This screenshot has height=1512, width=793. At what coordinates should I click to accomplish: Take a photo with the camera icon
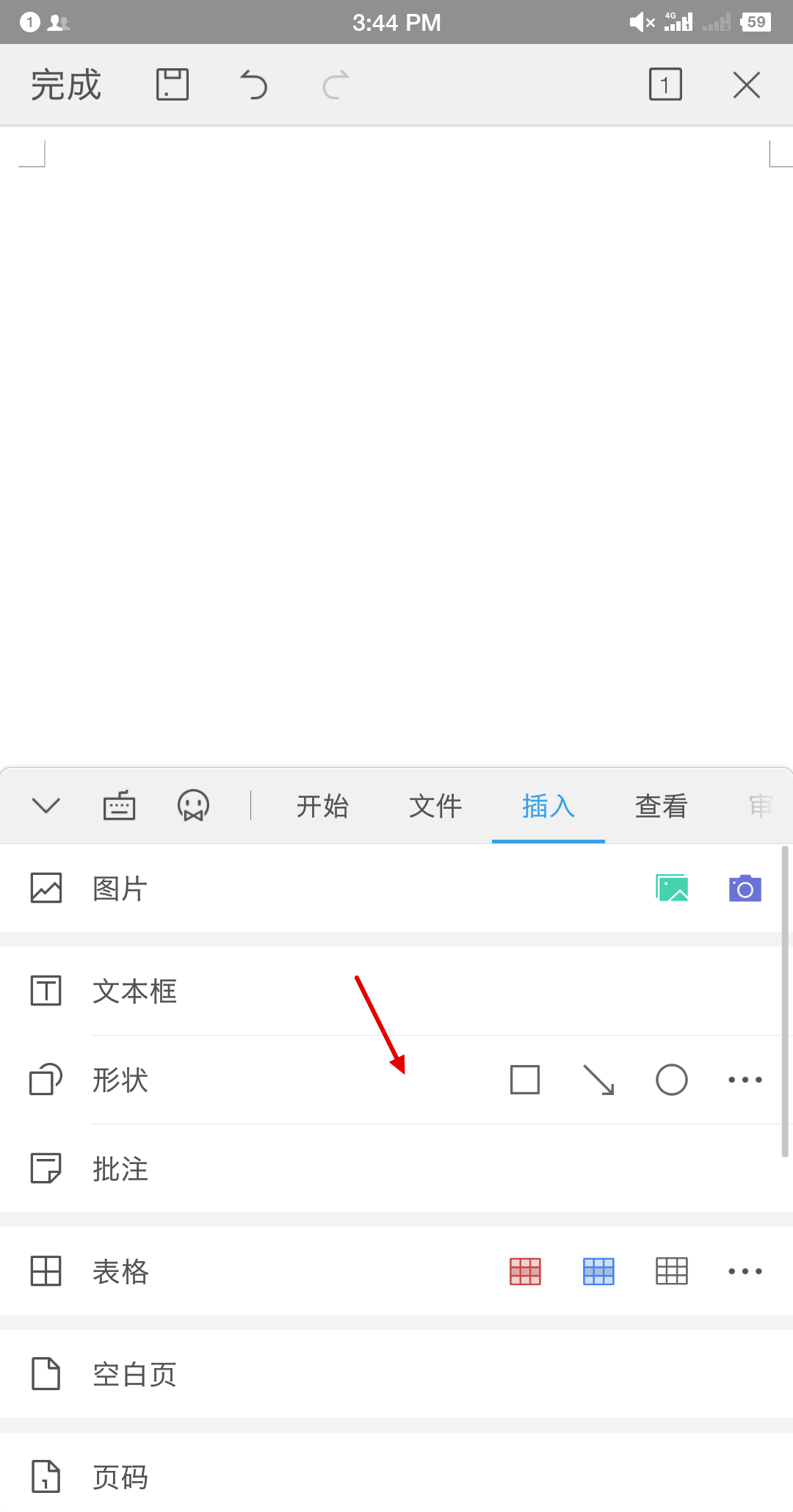745,888
